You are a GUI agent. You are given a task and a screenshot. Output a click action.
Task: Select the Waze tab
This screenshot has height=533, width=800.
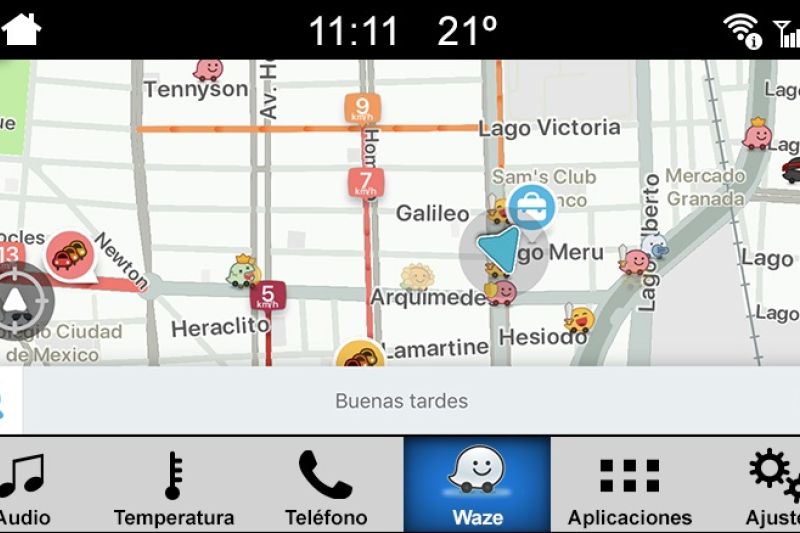coord(477,486)
